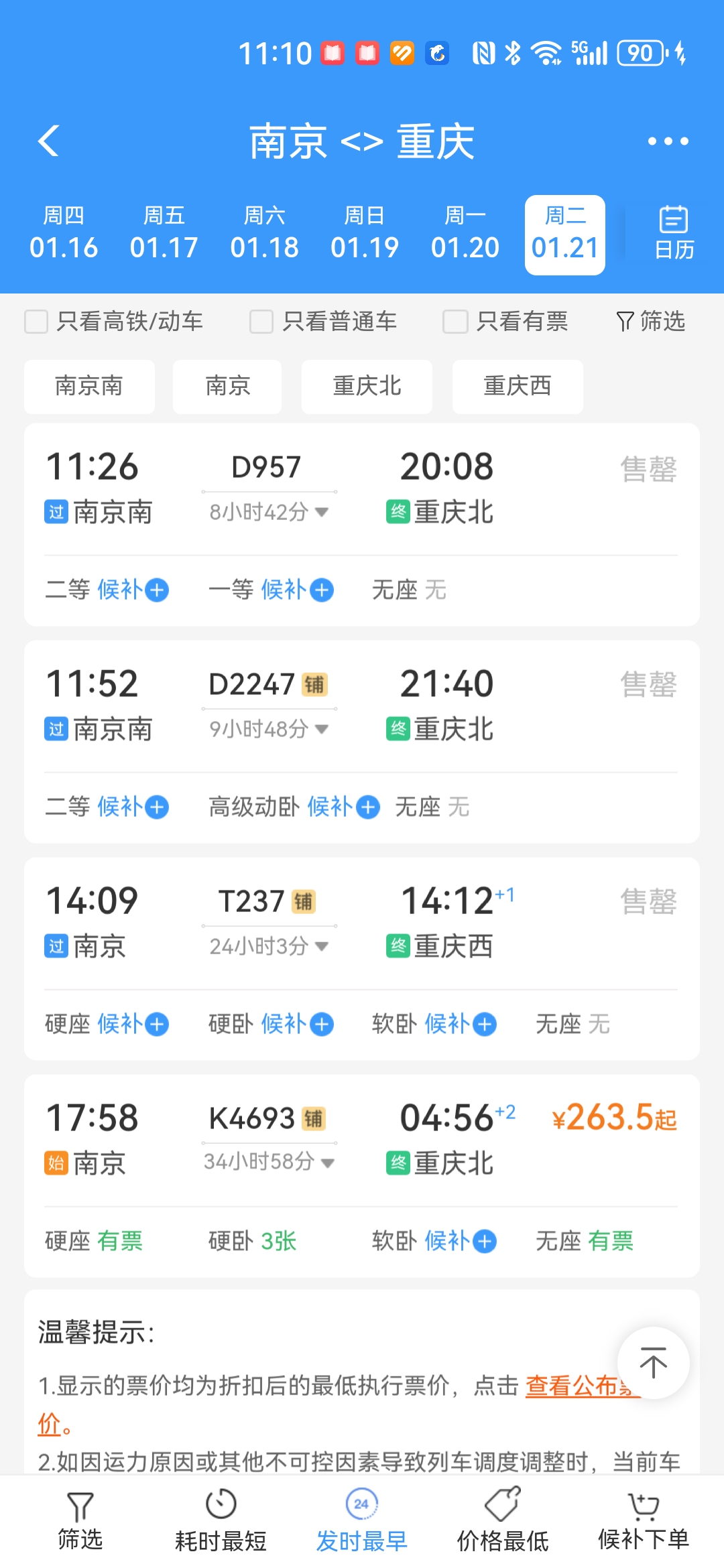This screenshot has height=1568, width=724.
Task: Tap the scroll-to-top arrow button
Action: pos(653,1363)
